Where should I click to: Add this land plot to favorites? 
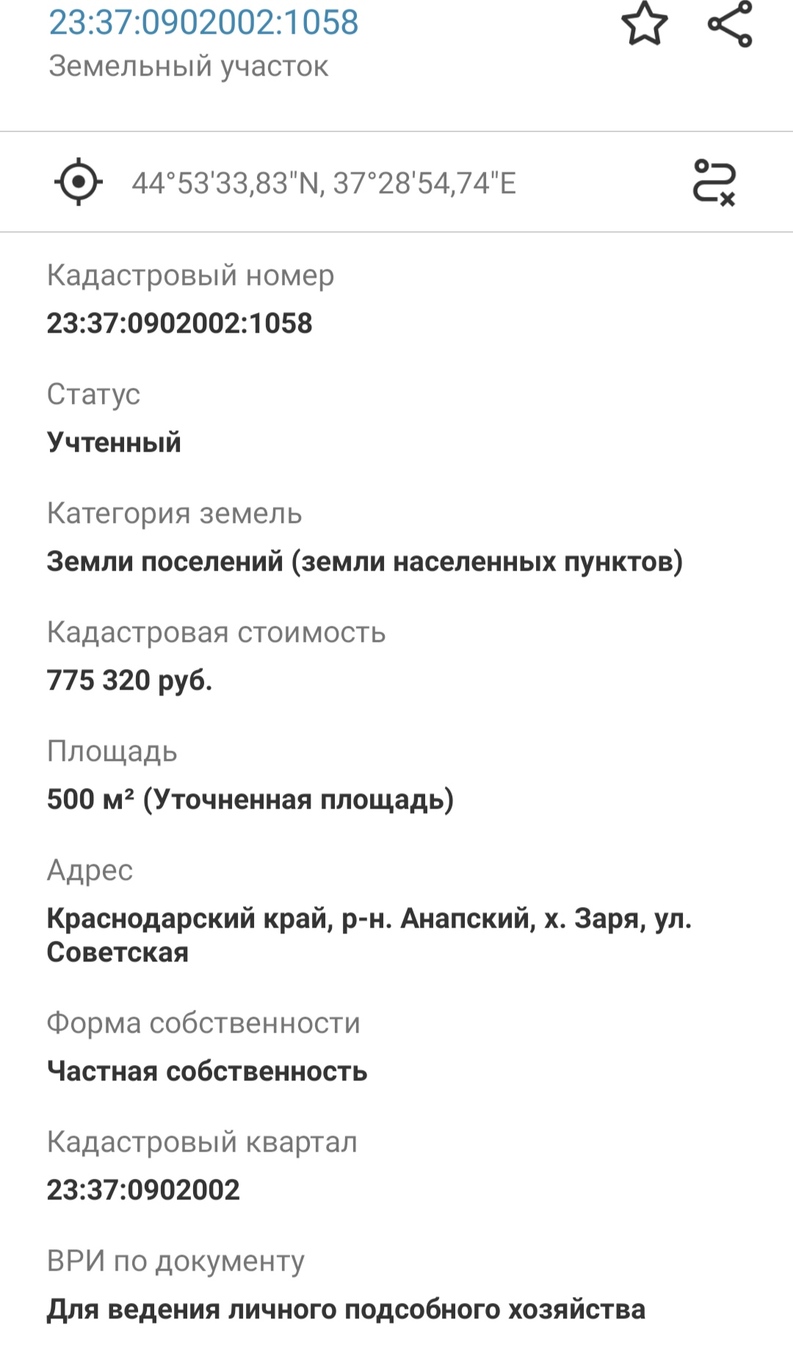644,24
